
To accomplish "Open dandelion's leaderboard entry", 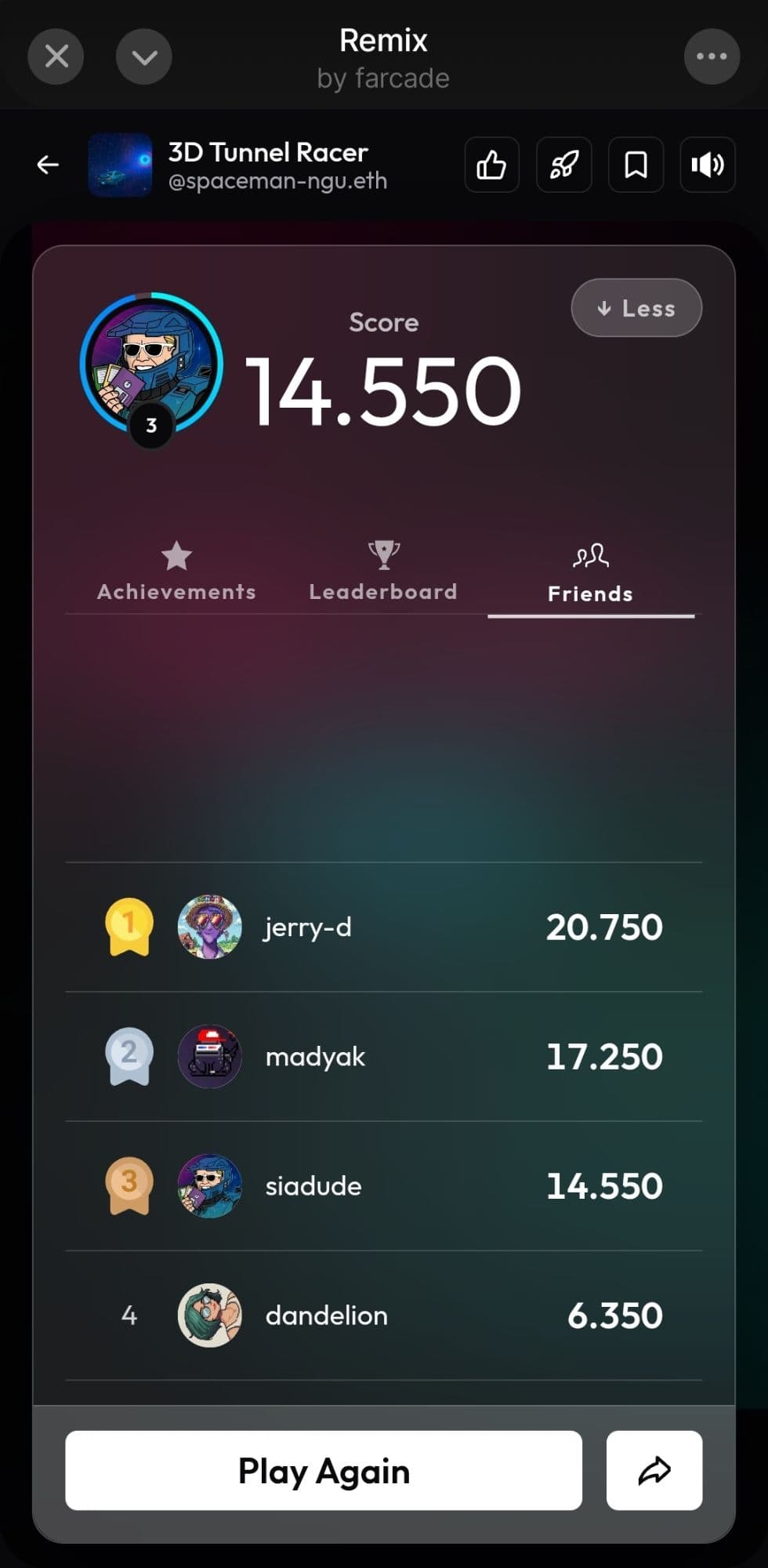I will [x=384, y=1316].
